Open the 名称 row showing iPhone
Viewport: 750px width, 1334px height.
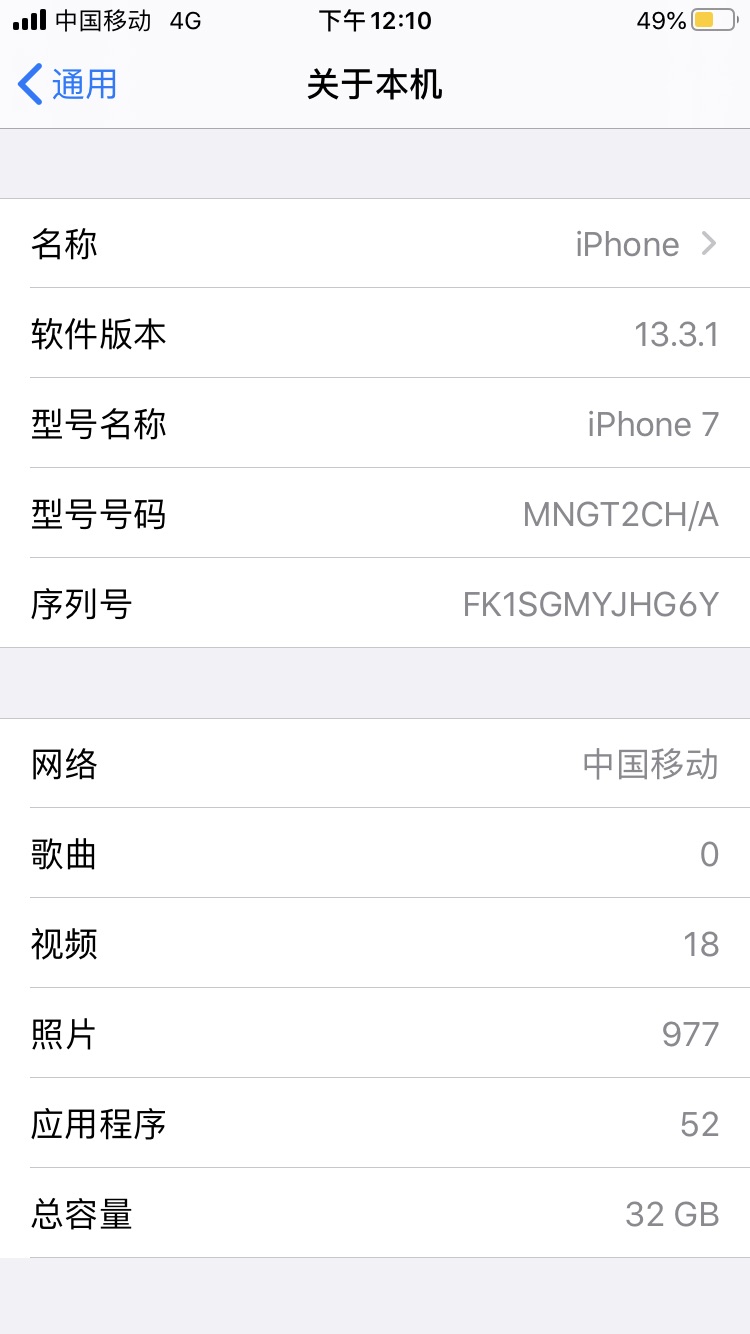pyautogui.click(x=375, y=243)
